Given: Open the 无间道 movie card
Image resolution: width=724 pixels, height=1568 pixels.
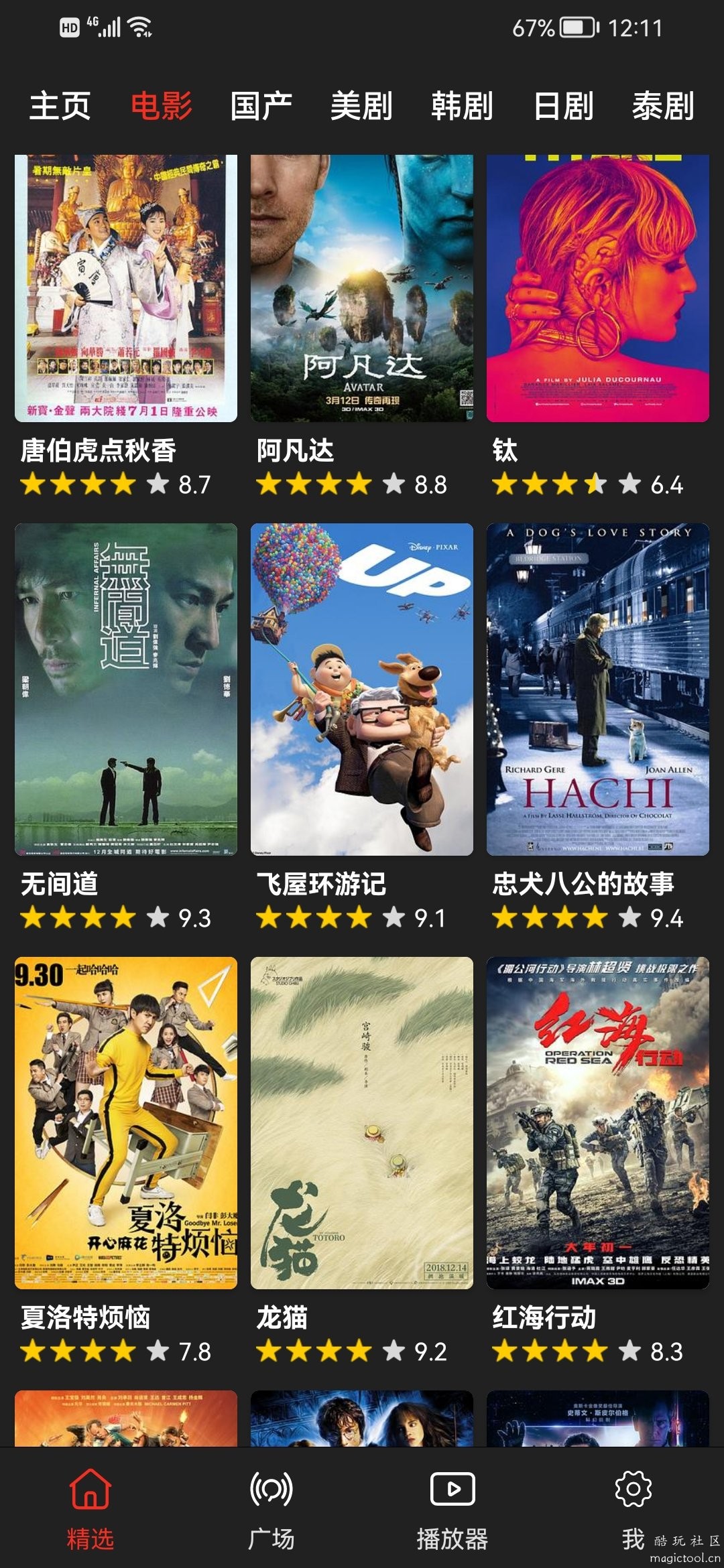Looking at the screenshot, I should (126, 689).
